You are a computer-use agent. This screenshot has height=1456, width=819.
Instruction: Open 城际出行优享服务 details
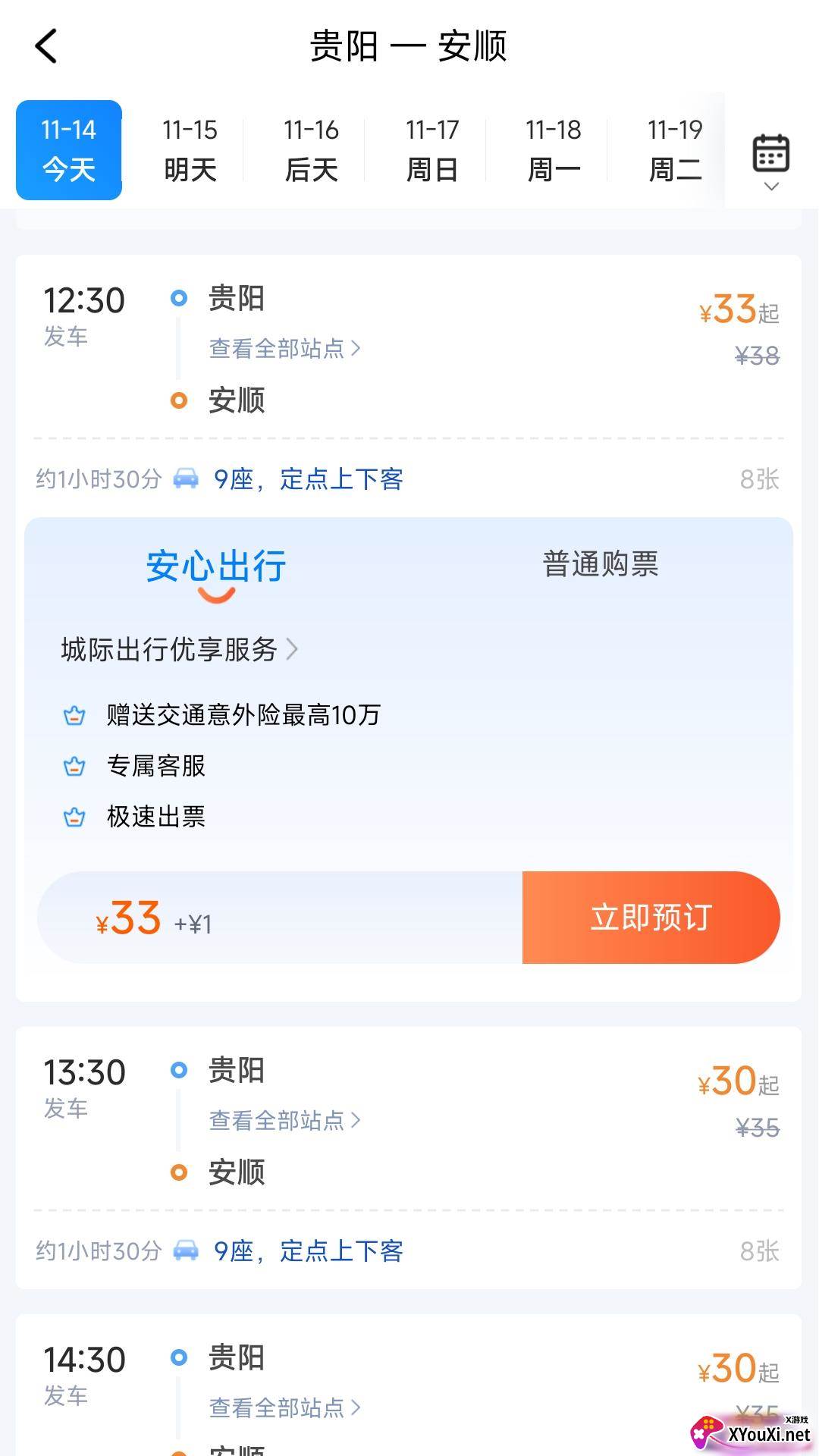coord(179,649)
